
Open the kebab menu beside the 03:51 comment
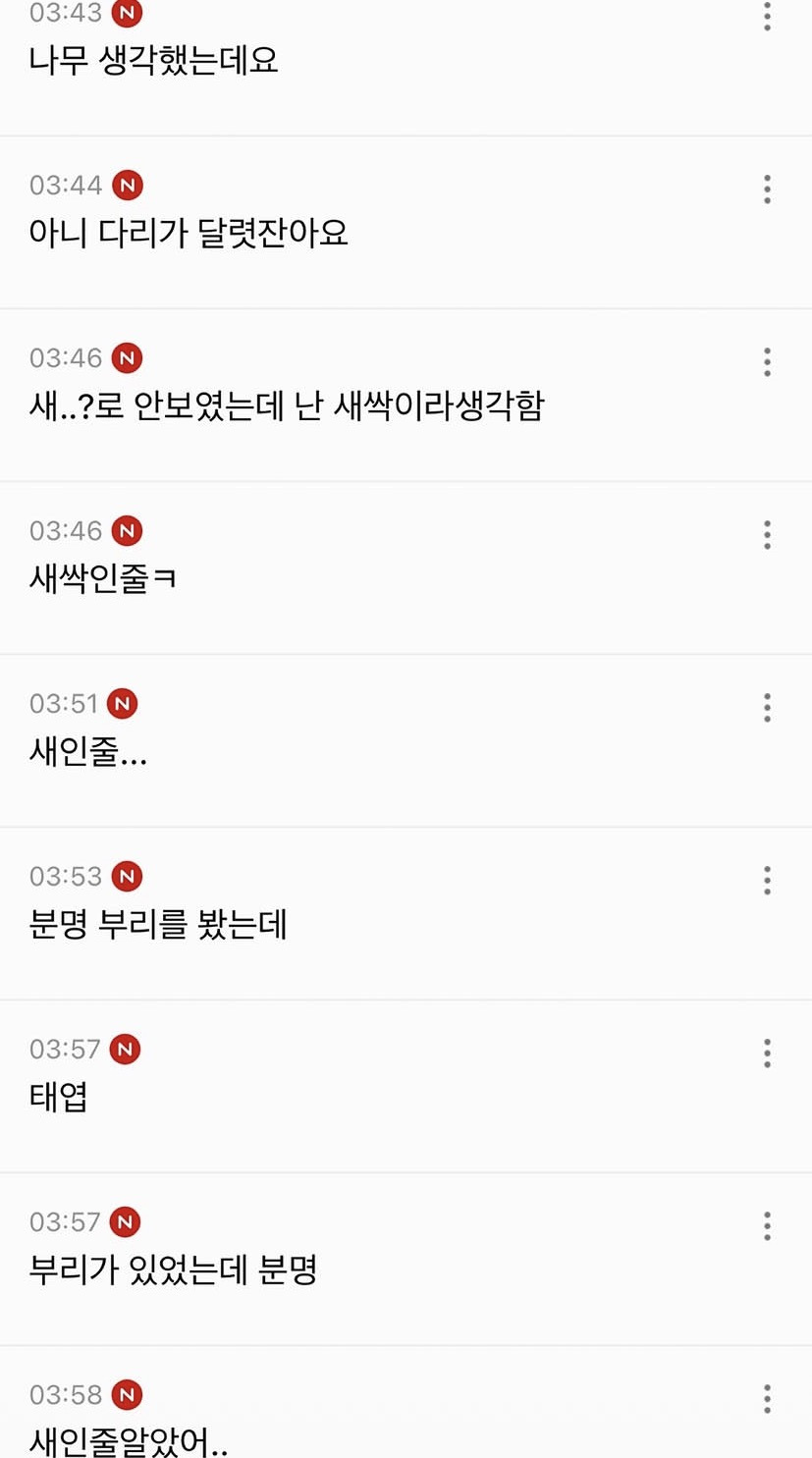pos(766,707)
